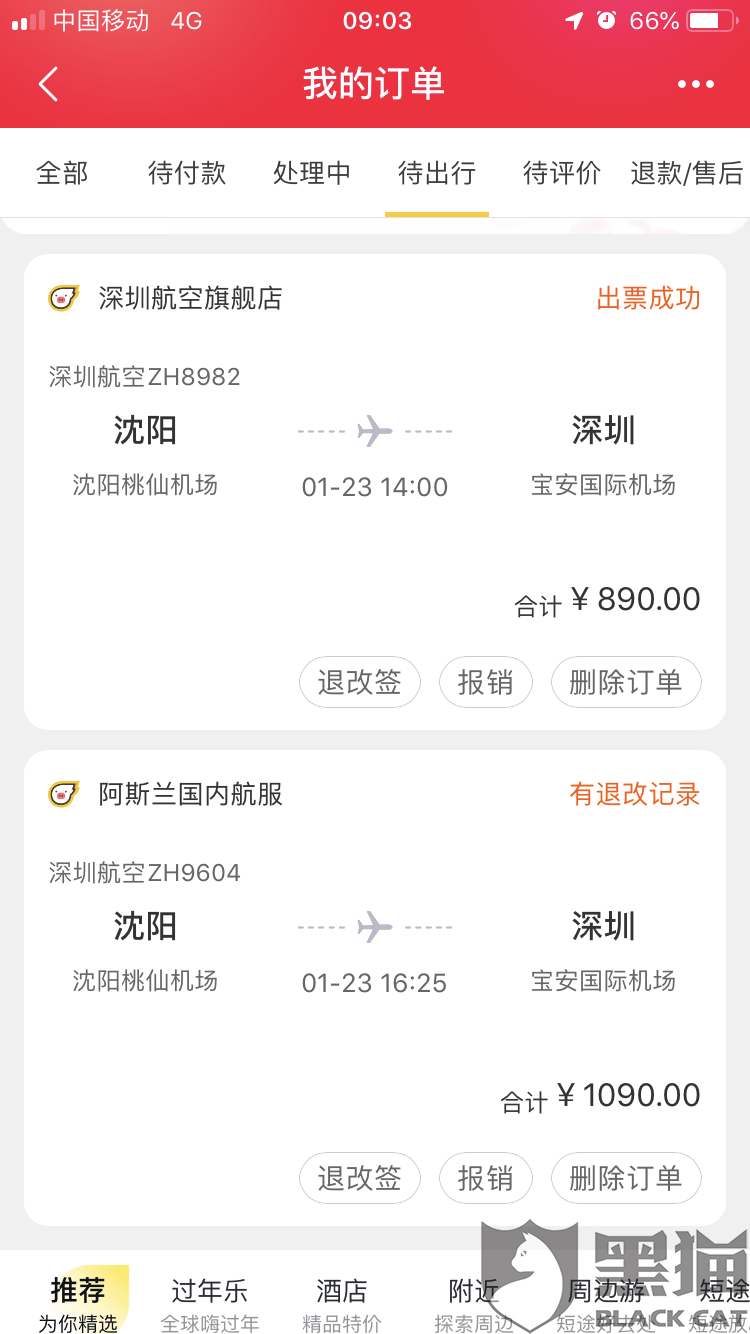Select the 处理中 tab
The height and width of the screenshot is (1334, 750).
(312, 173)
